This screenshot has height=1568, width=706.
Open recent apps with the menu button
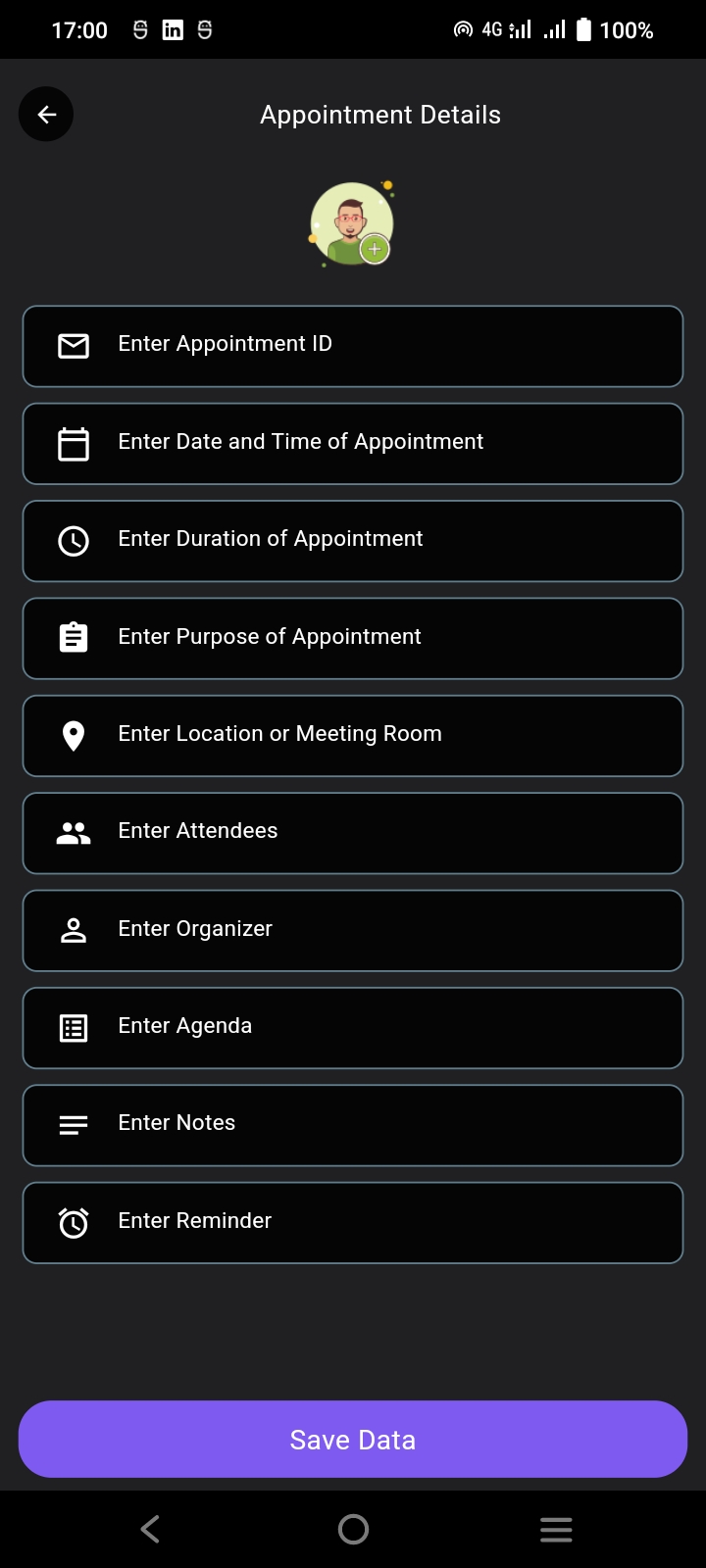tap(556, 1528)
